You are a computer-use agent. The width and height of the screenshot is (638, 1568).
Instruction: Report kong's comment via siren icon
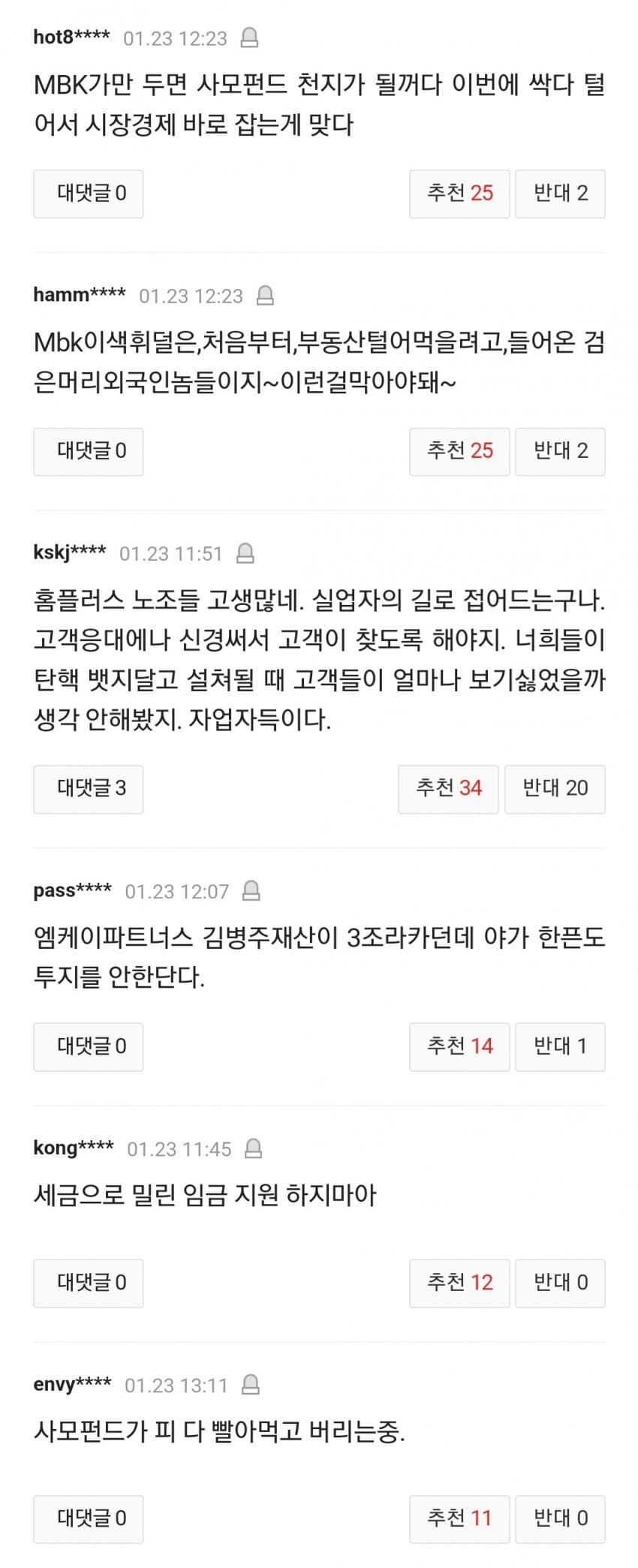coord(254,1148)
